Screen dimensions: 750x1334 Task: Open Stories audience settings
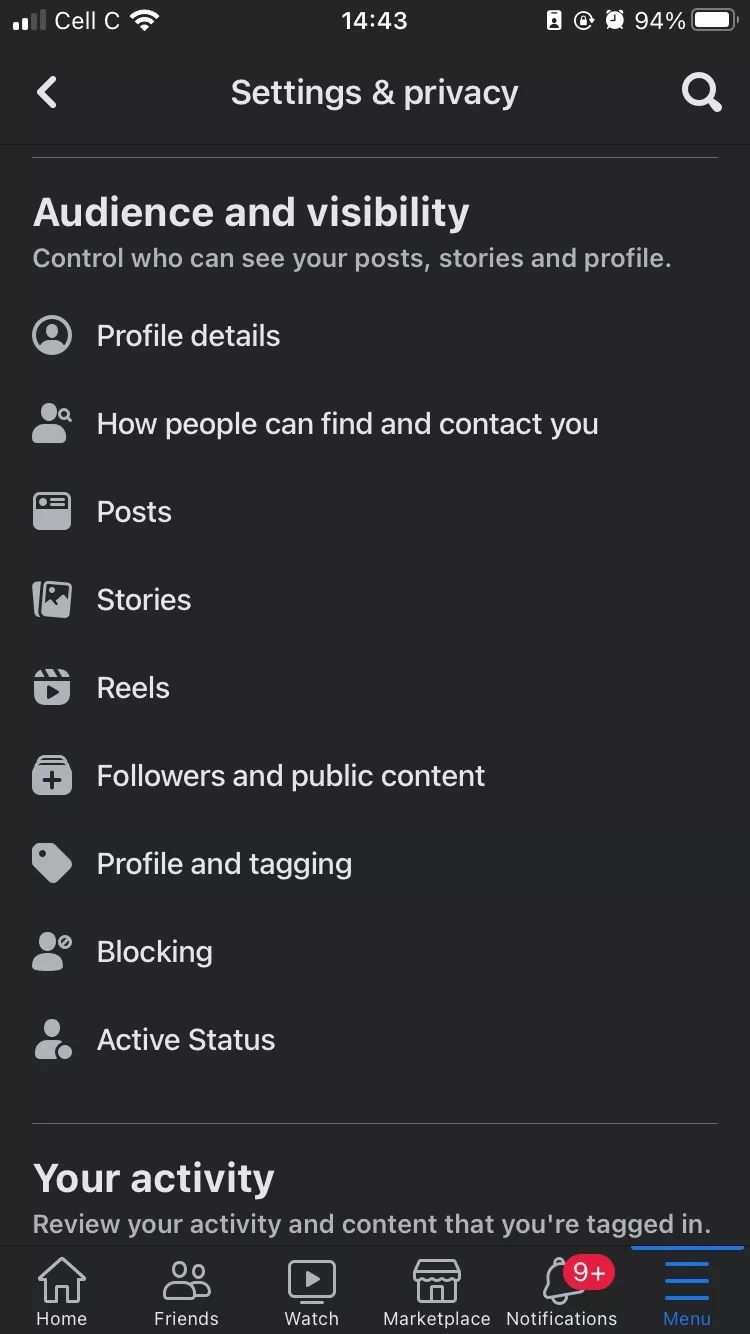(143, 600)
